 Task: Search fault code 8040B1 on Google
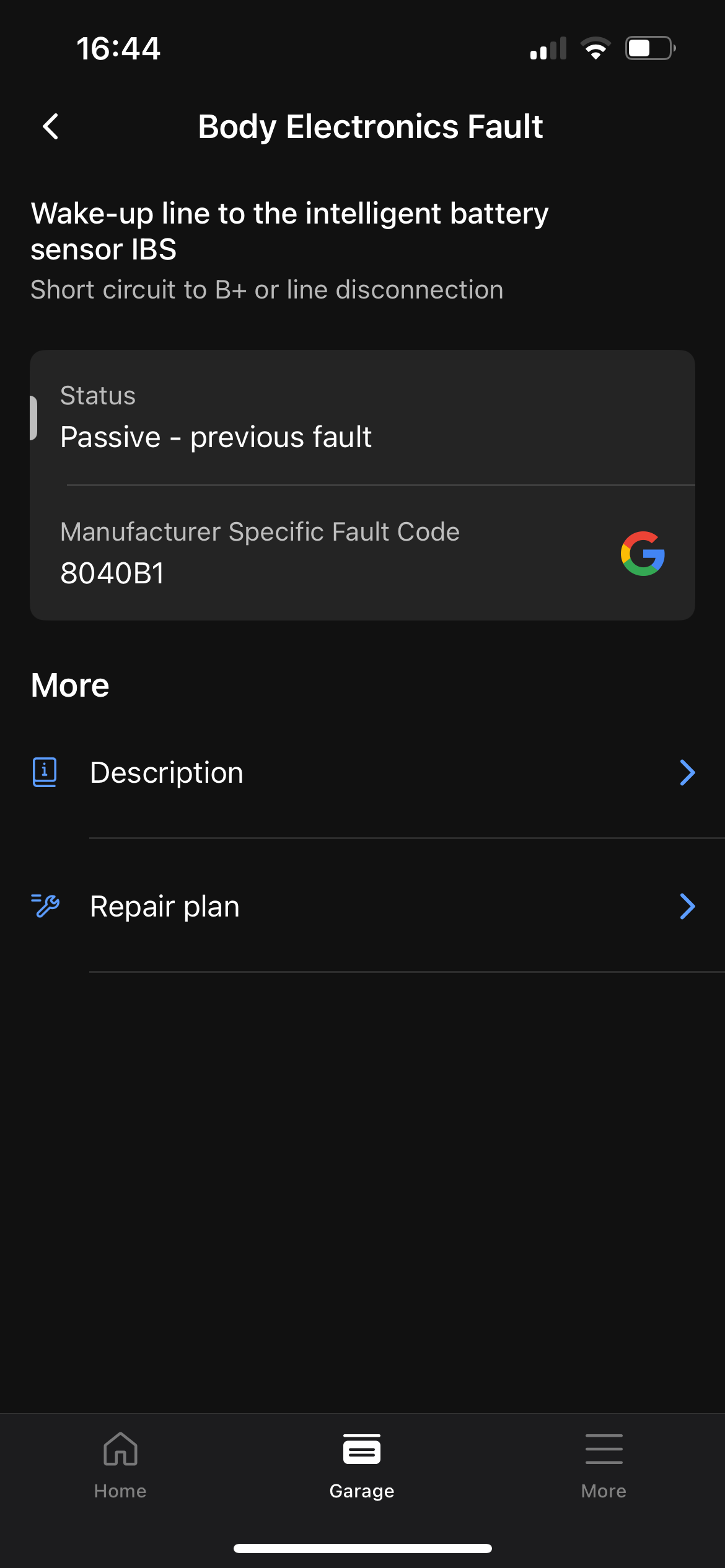pyautogui.click(x=643, y=553)
